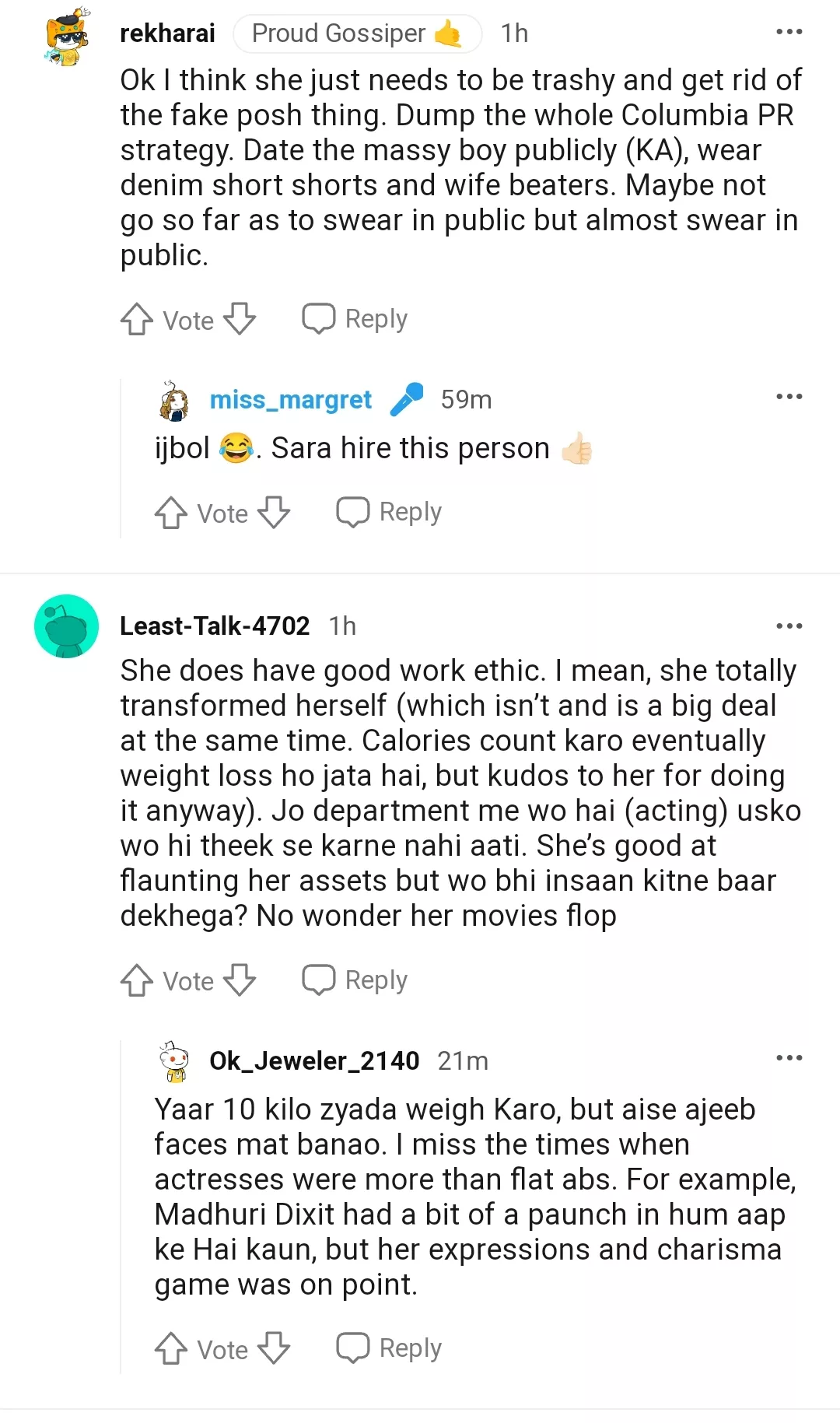Open miss_margret's avatar thumbnail

pyautogui.click(x=173, y=399)
